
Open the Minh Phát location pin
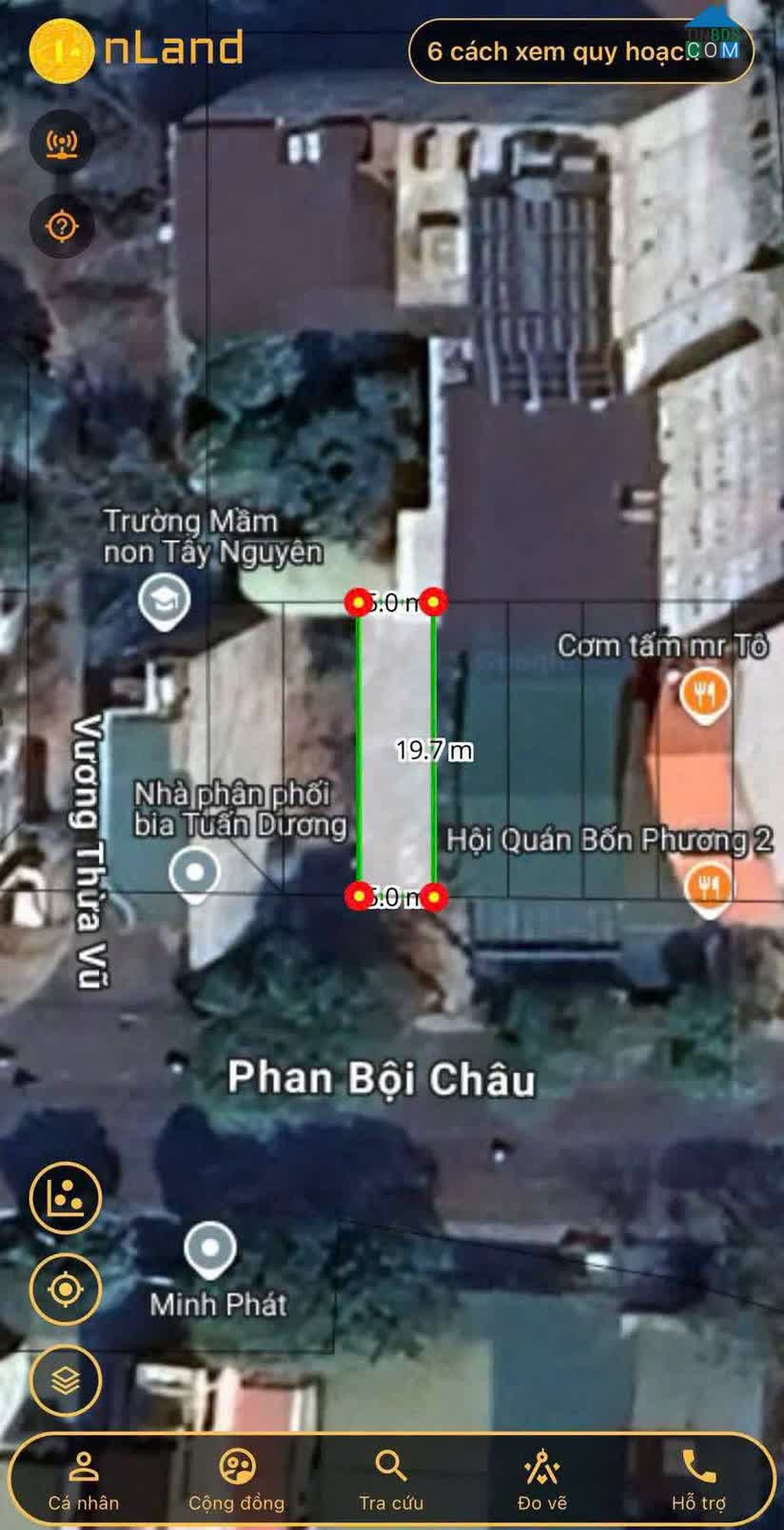point(210,1250)
